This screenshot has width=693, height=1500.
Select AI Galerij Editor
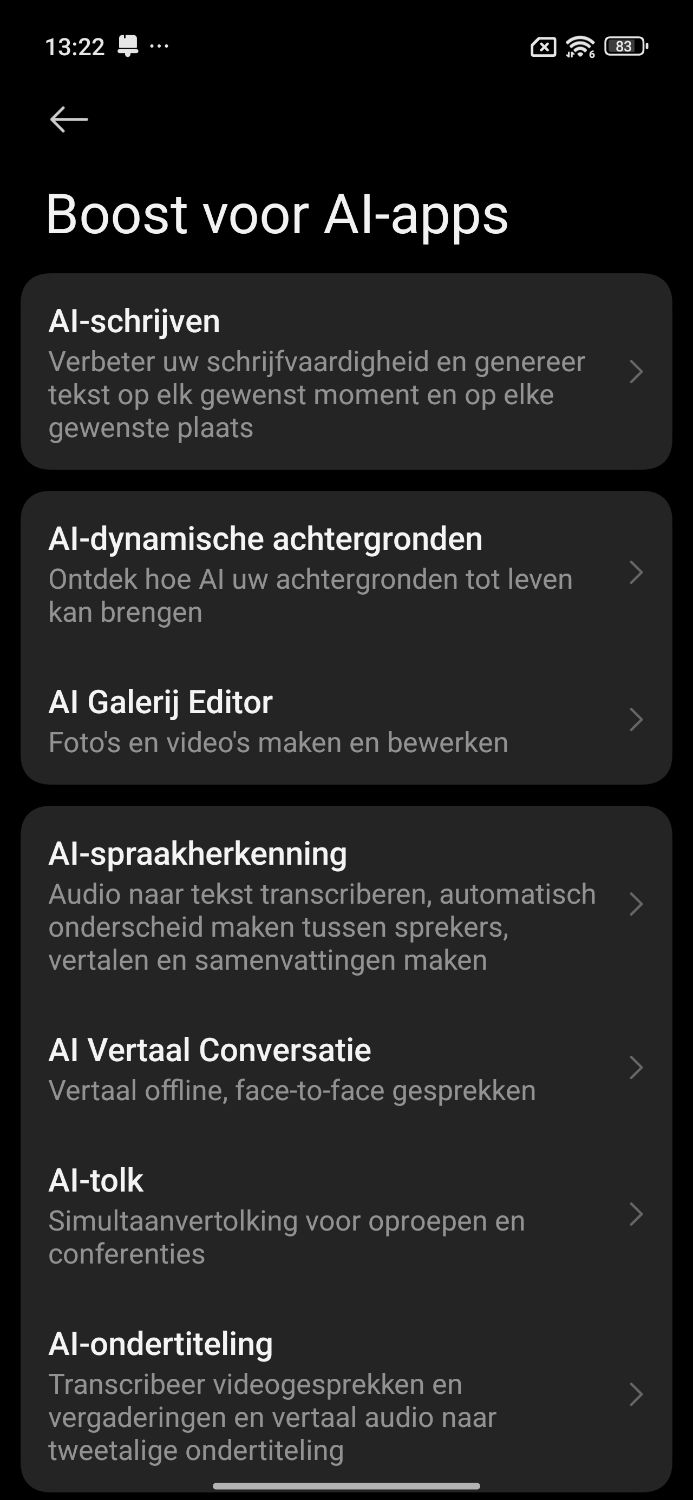(x=346, y=720)
